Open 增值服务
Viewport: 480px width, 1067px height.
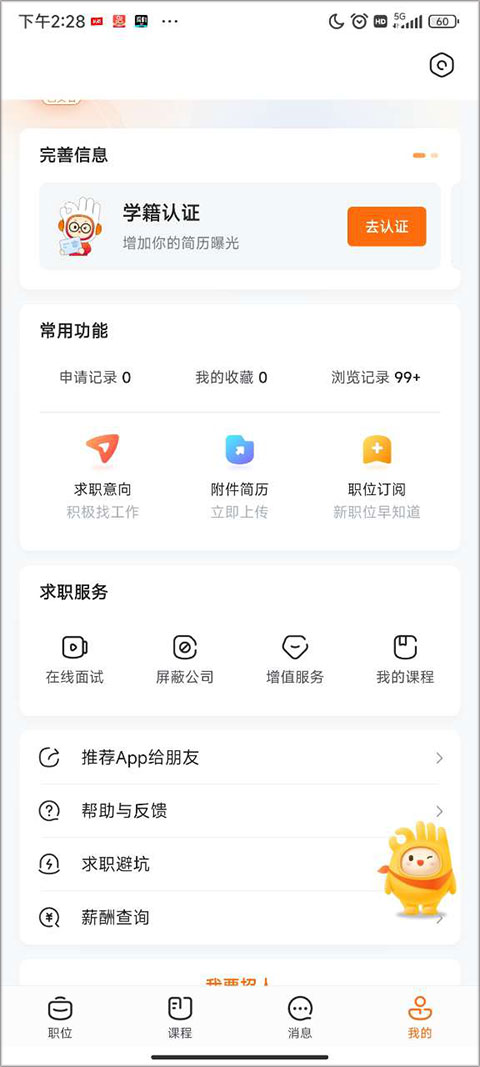[295, 659]
